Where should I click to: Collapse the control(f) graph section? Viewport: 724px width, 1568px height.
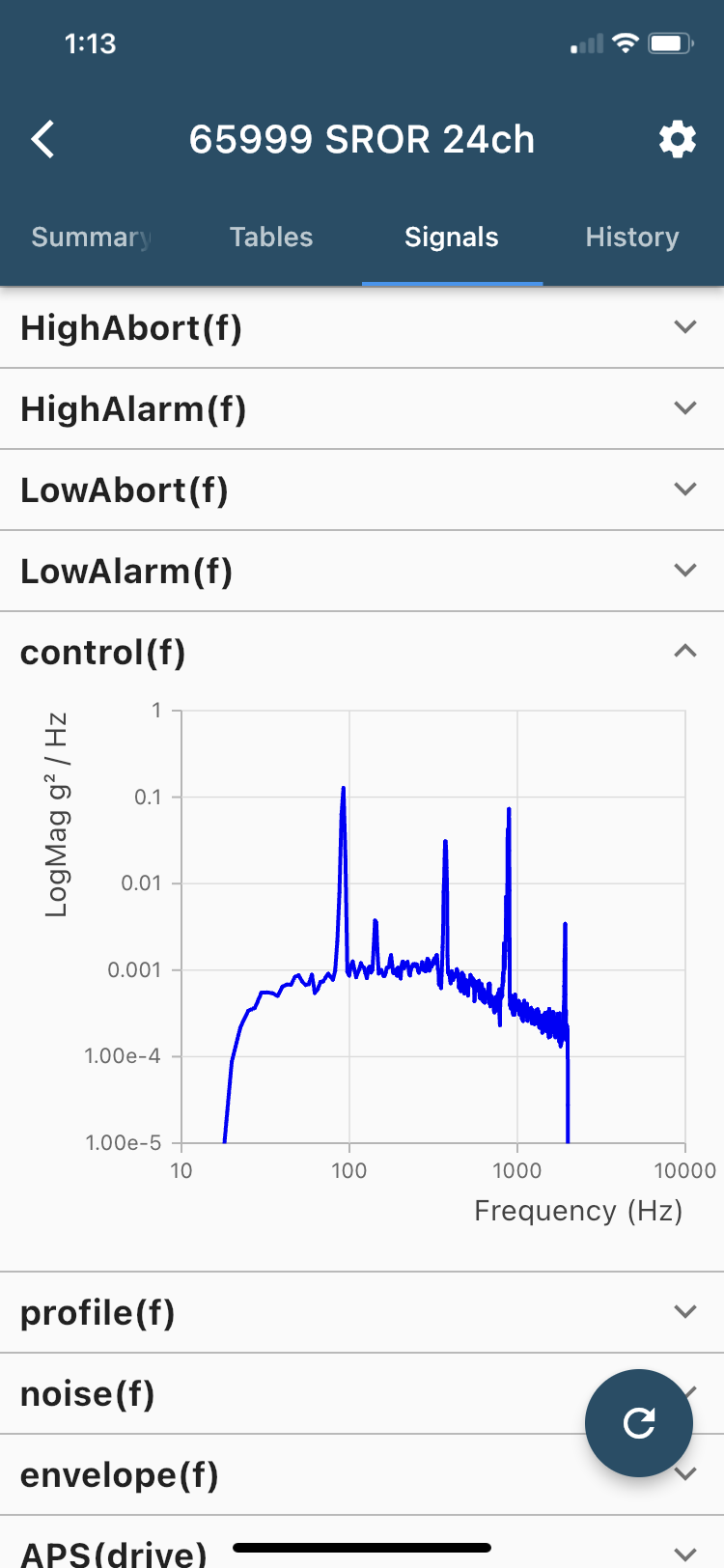362,652
